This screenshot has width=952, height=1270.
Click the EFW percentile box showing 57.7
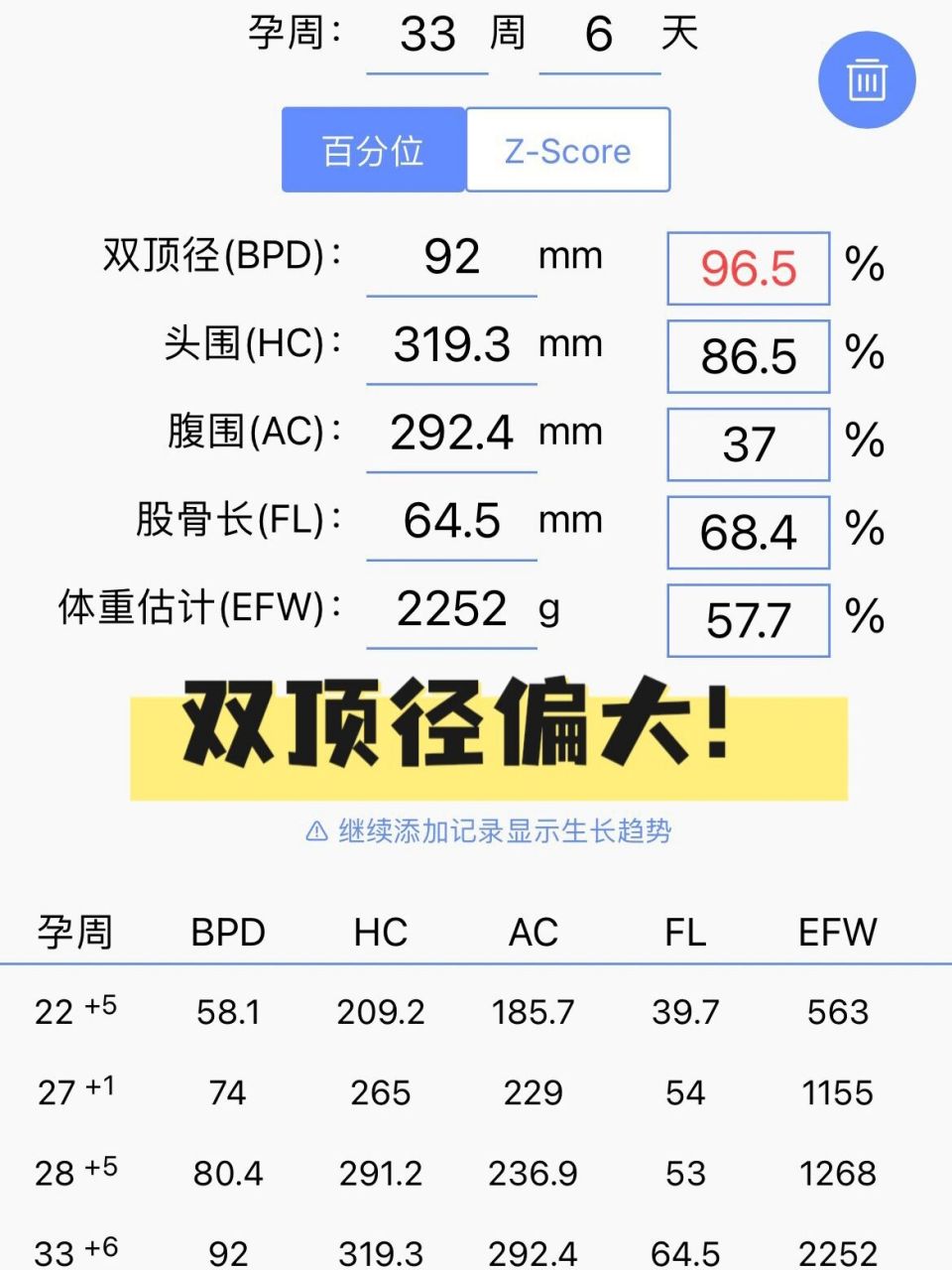[748, 619]
